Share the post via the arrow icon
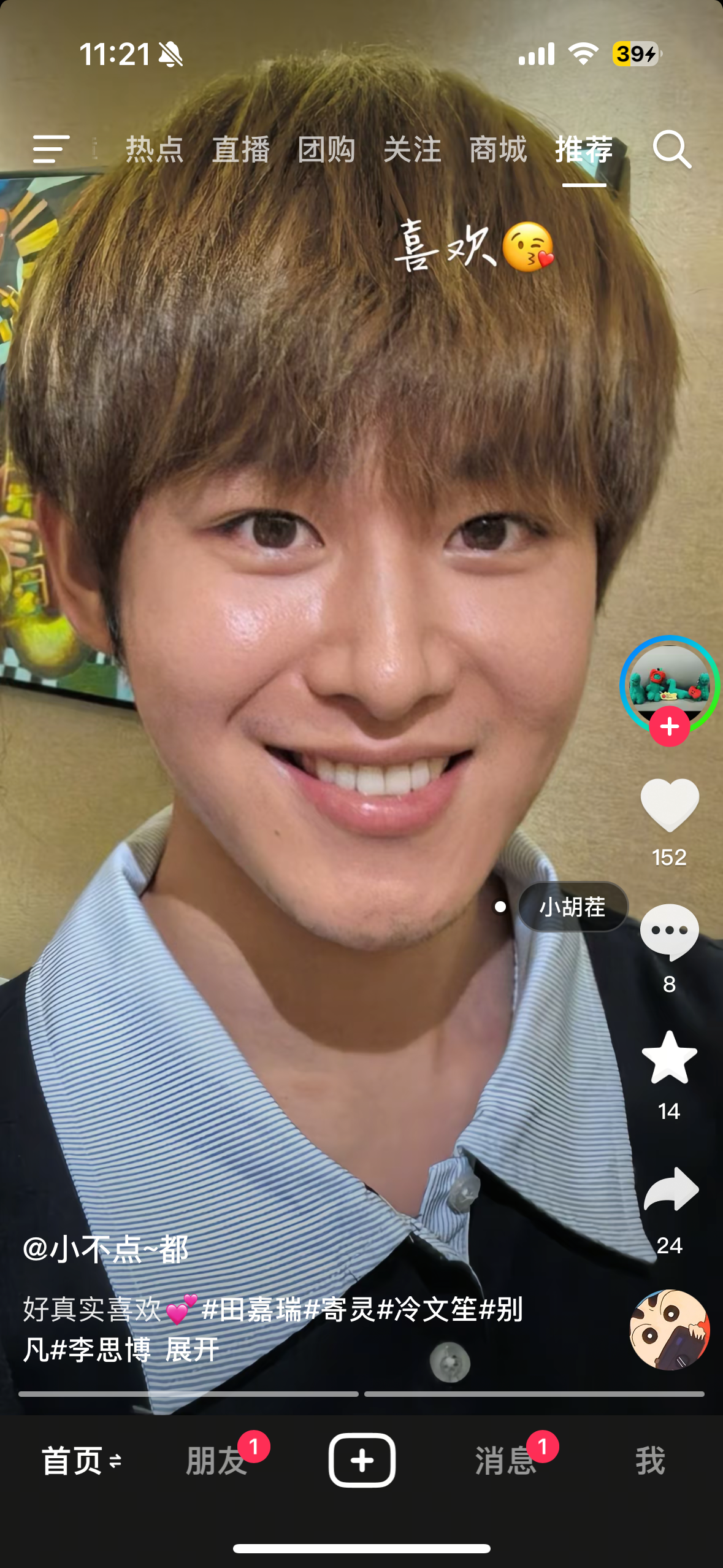The image size is (723, 1568). pyautogui.click(x=670, y=1189)
